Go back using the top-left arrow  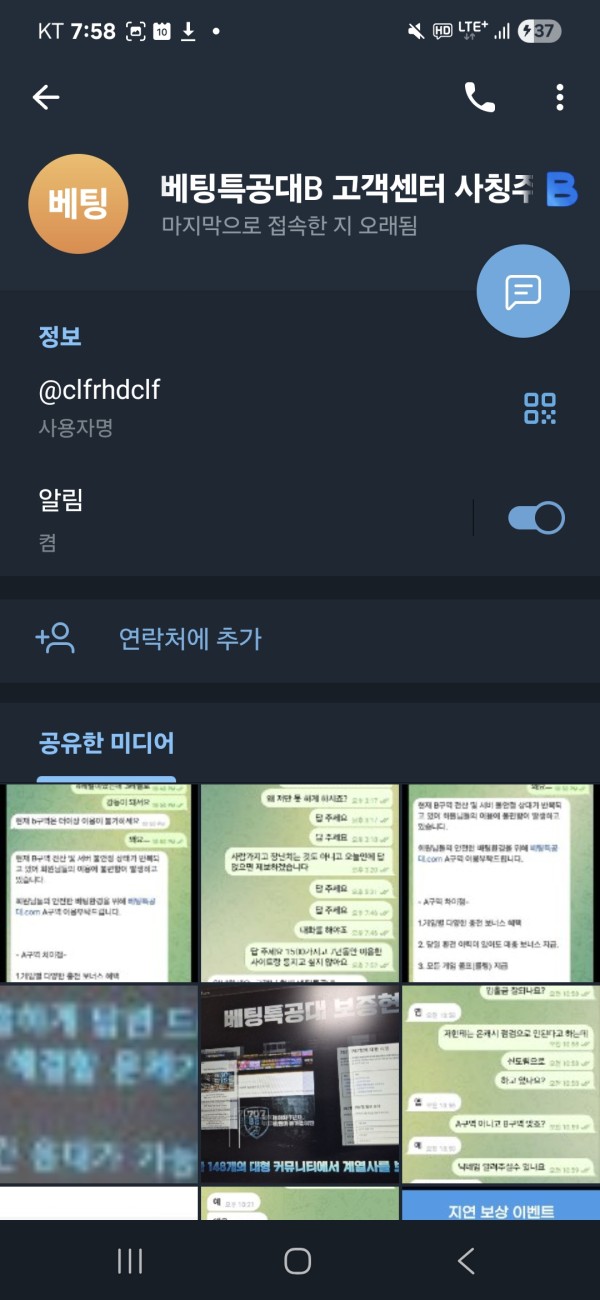click(46, 96)
